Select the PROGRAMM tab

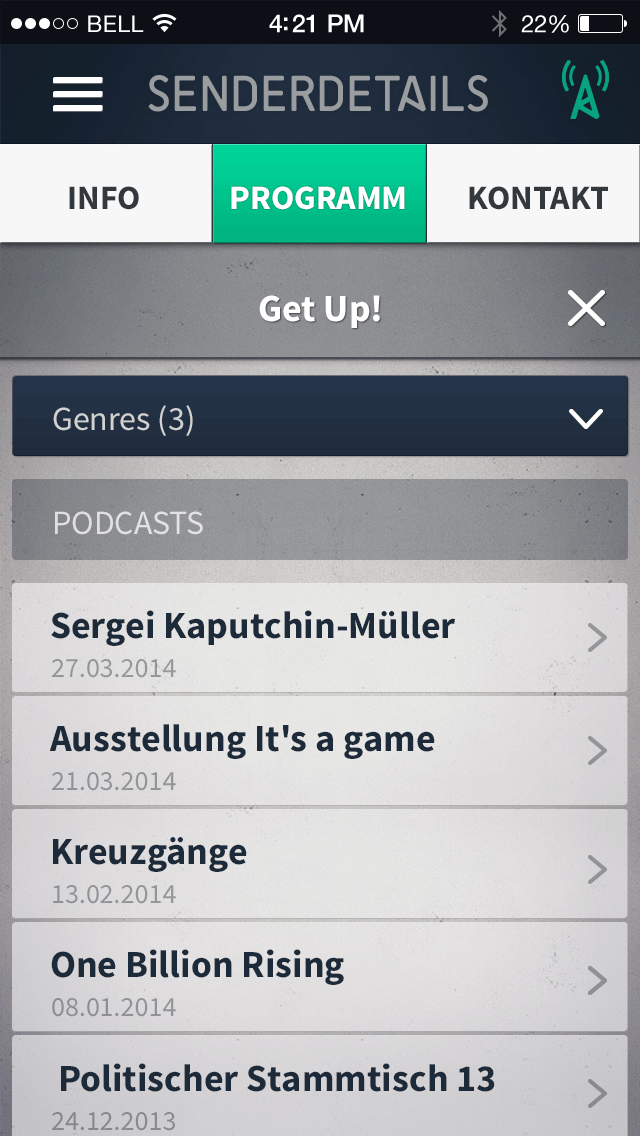pyautogui.click(x=318, y=197)
